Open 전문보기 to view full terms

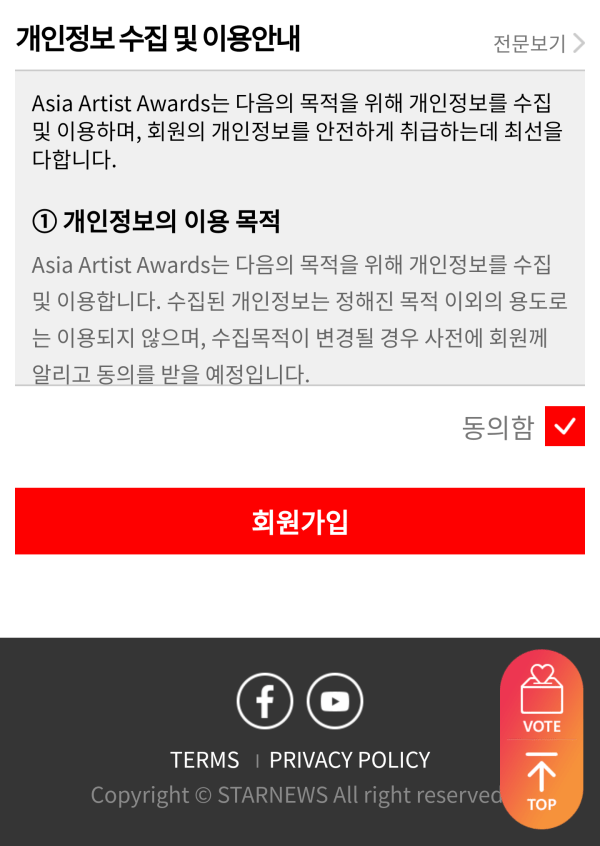tap(538, 44)
